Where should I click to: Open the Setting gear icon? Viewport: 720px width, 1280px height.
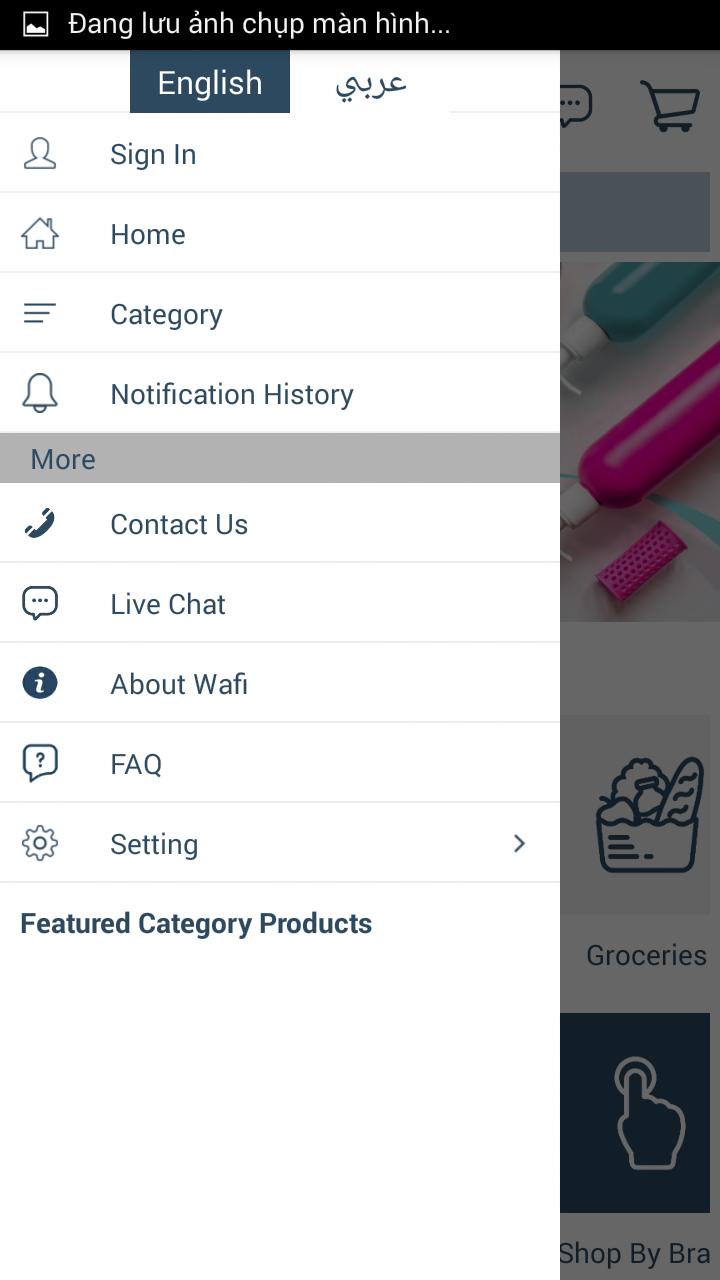[x=39, y=842]
